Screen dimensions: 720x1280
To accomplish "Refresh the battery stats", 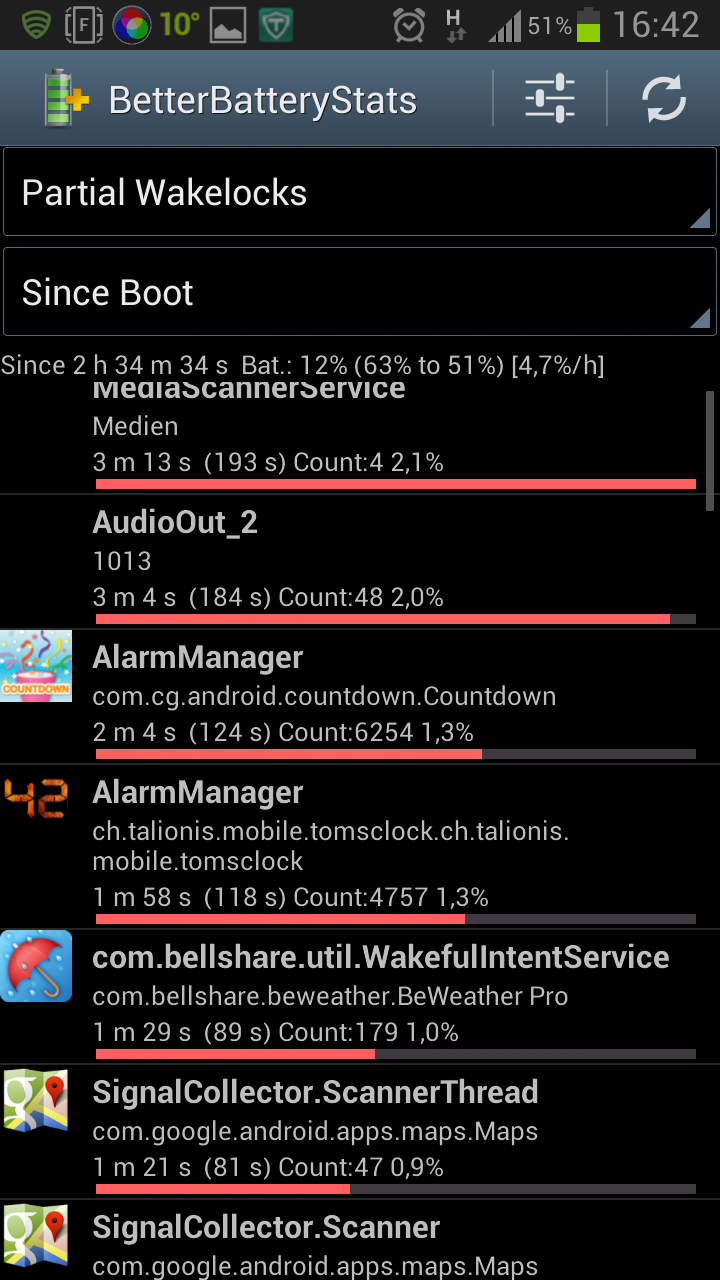I will (x=664, y=99).
